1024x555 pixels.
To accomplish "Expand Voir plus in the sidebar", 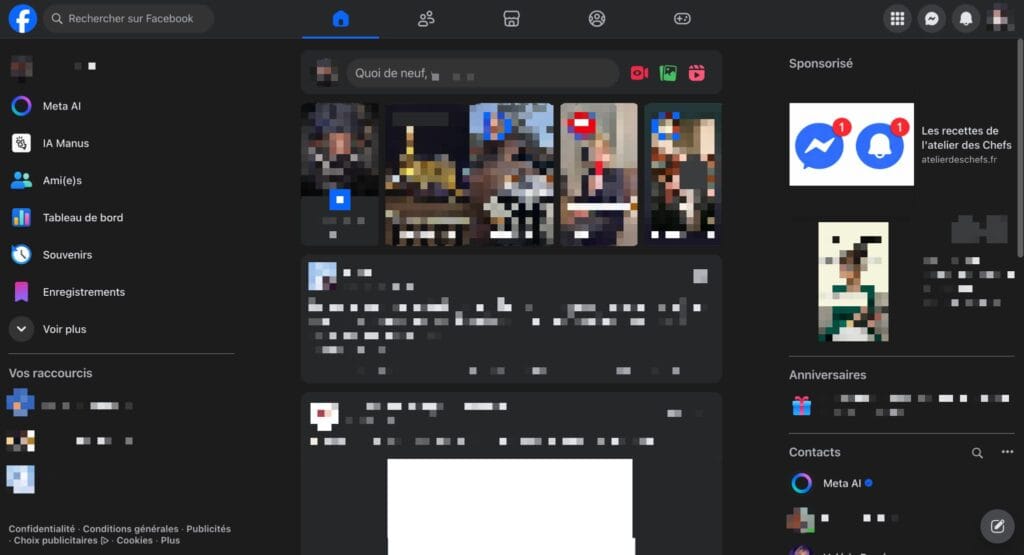I will (x=63, y=329).
